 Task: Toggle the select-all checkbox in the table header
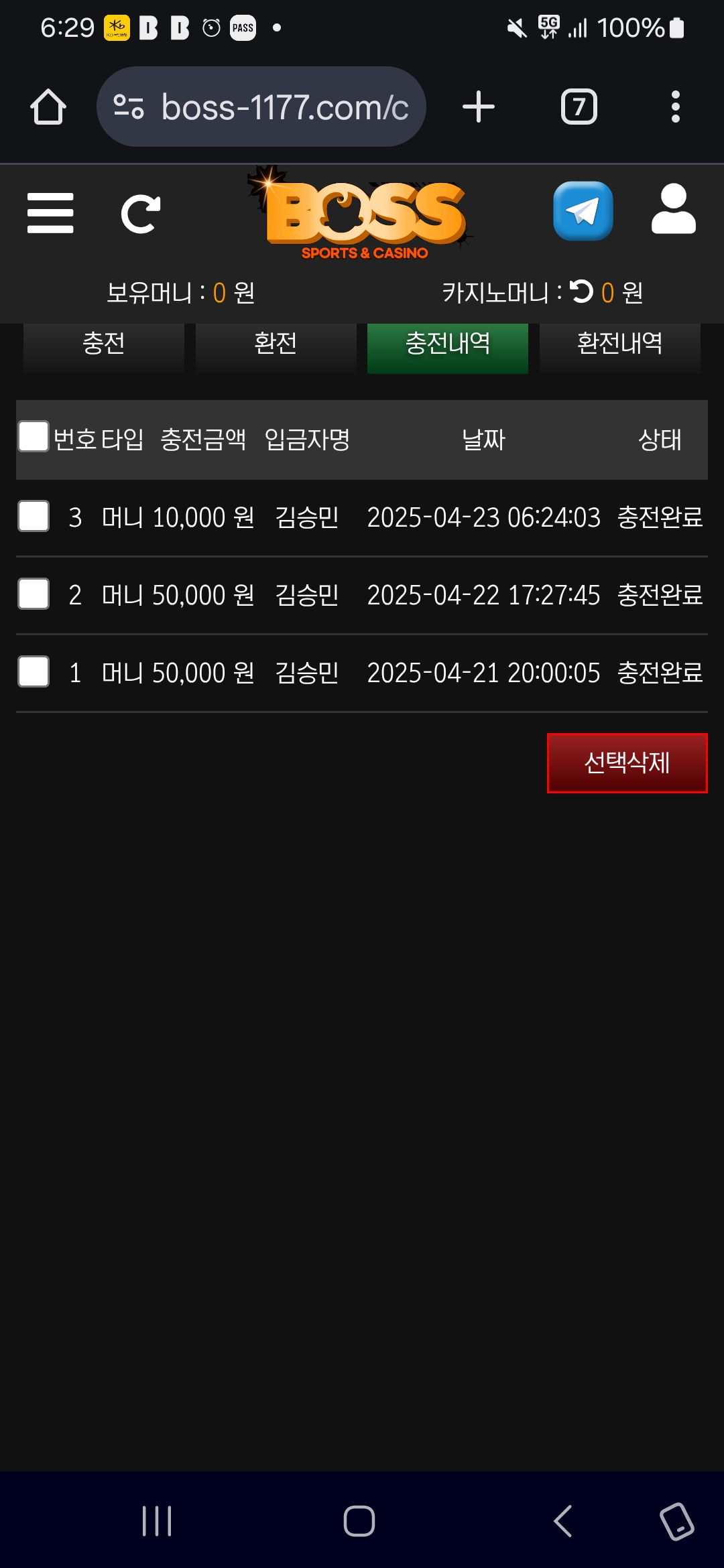coord(34,437)
